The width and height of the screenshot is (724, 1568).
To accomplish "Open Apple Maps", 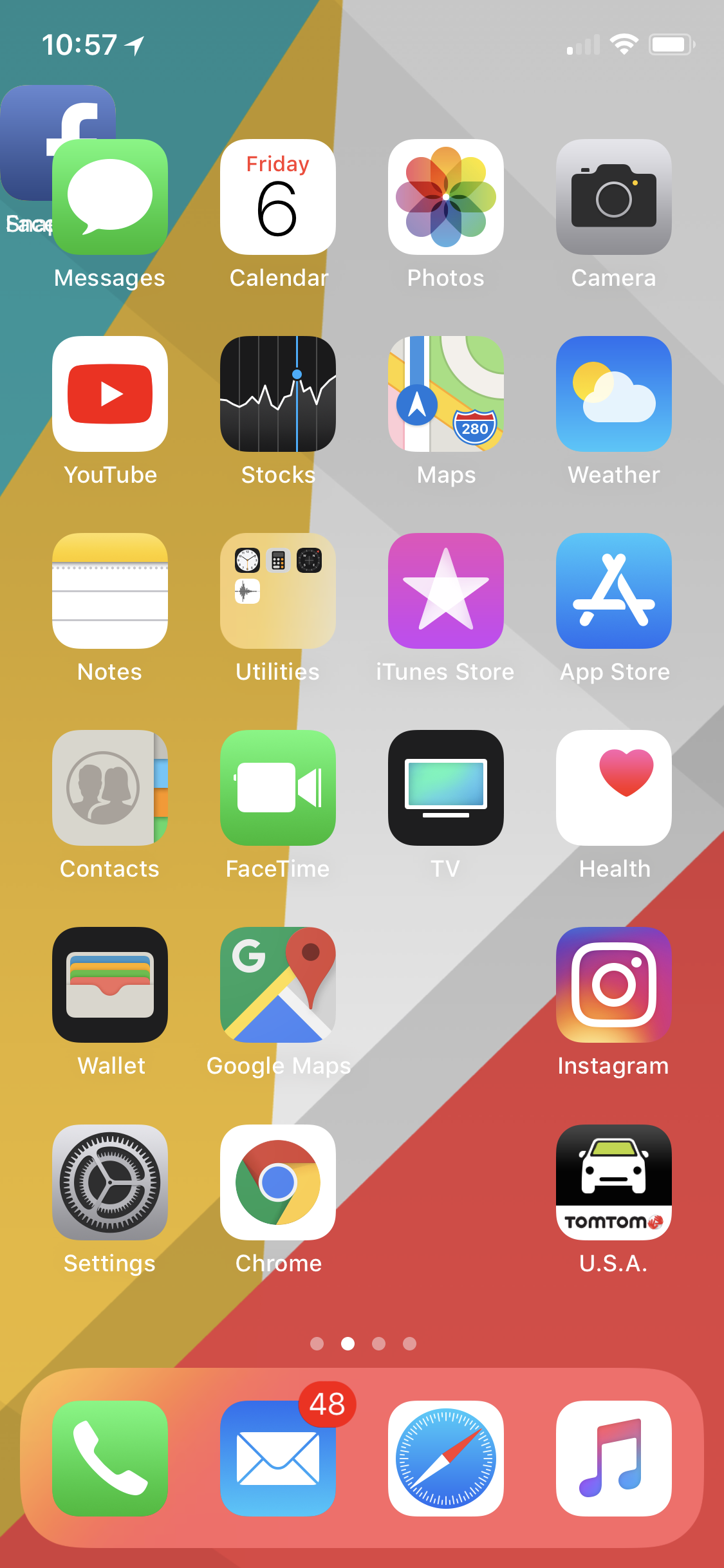I will point(446,394).
